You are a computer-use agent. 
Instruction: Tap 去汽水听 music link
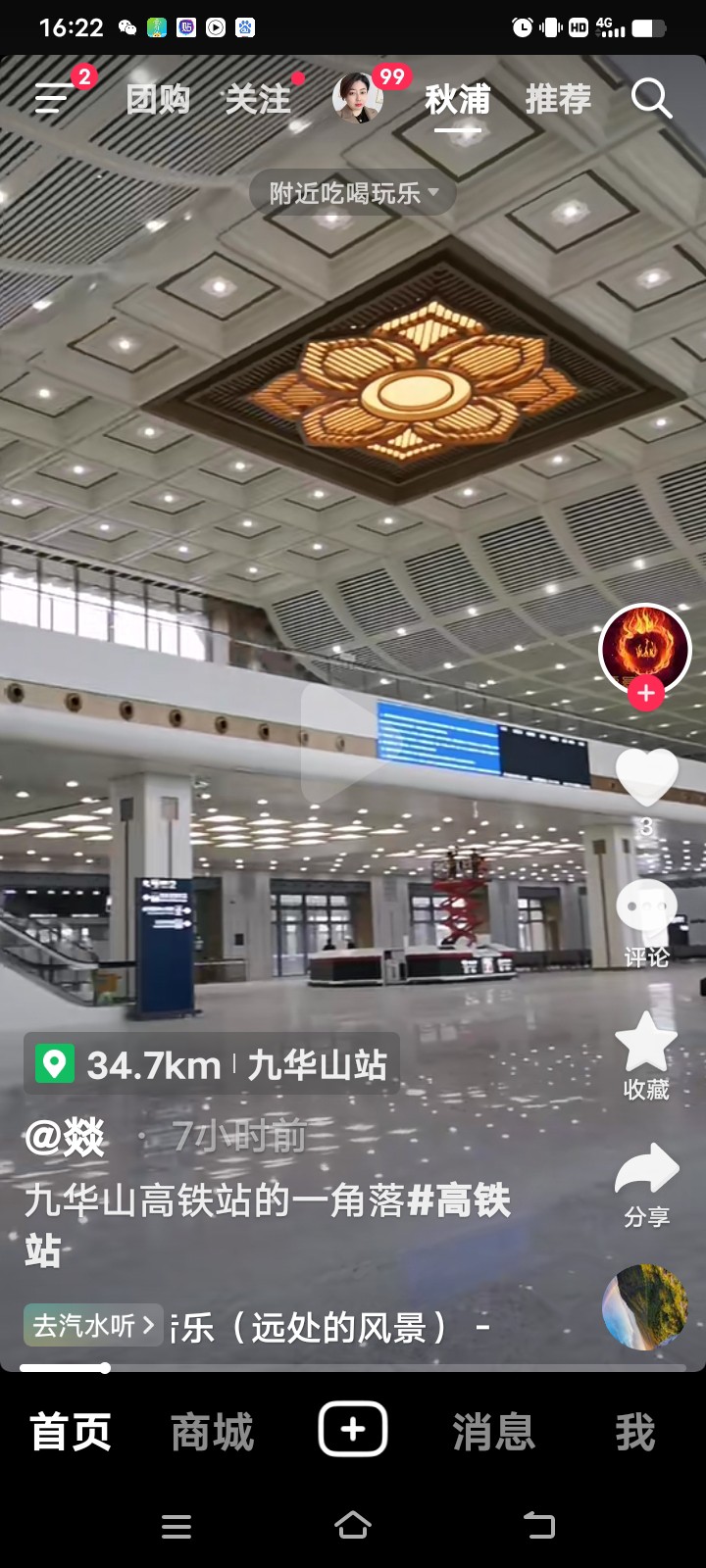pyautogui.click(x=93, y=1326)
